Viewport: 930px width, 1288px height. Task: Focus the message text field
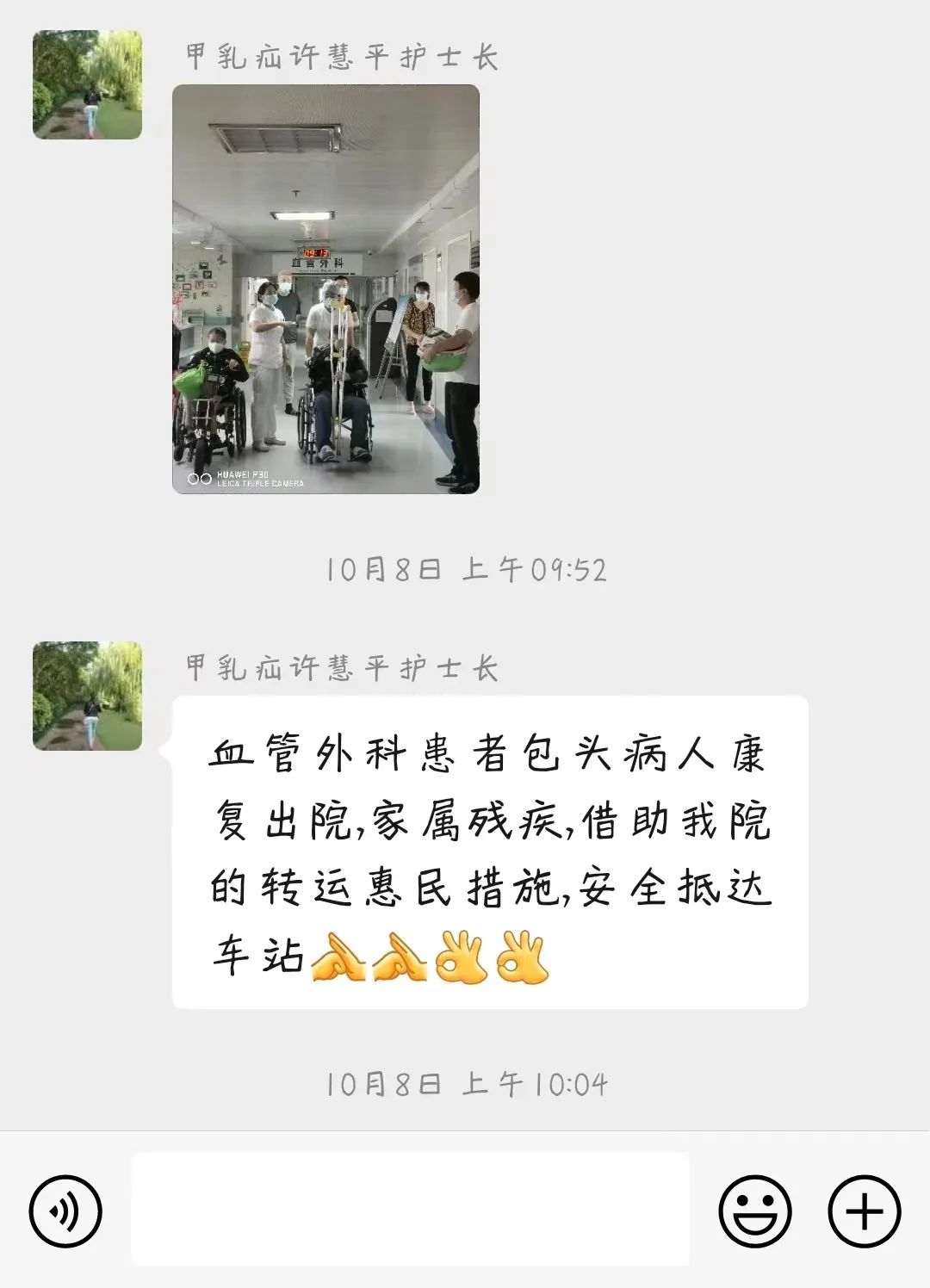pos(410,1209)
